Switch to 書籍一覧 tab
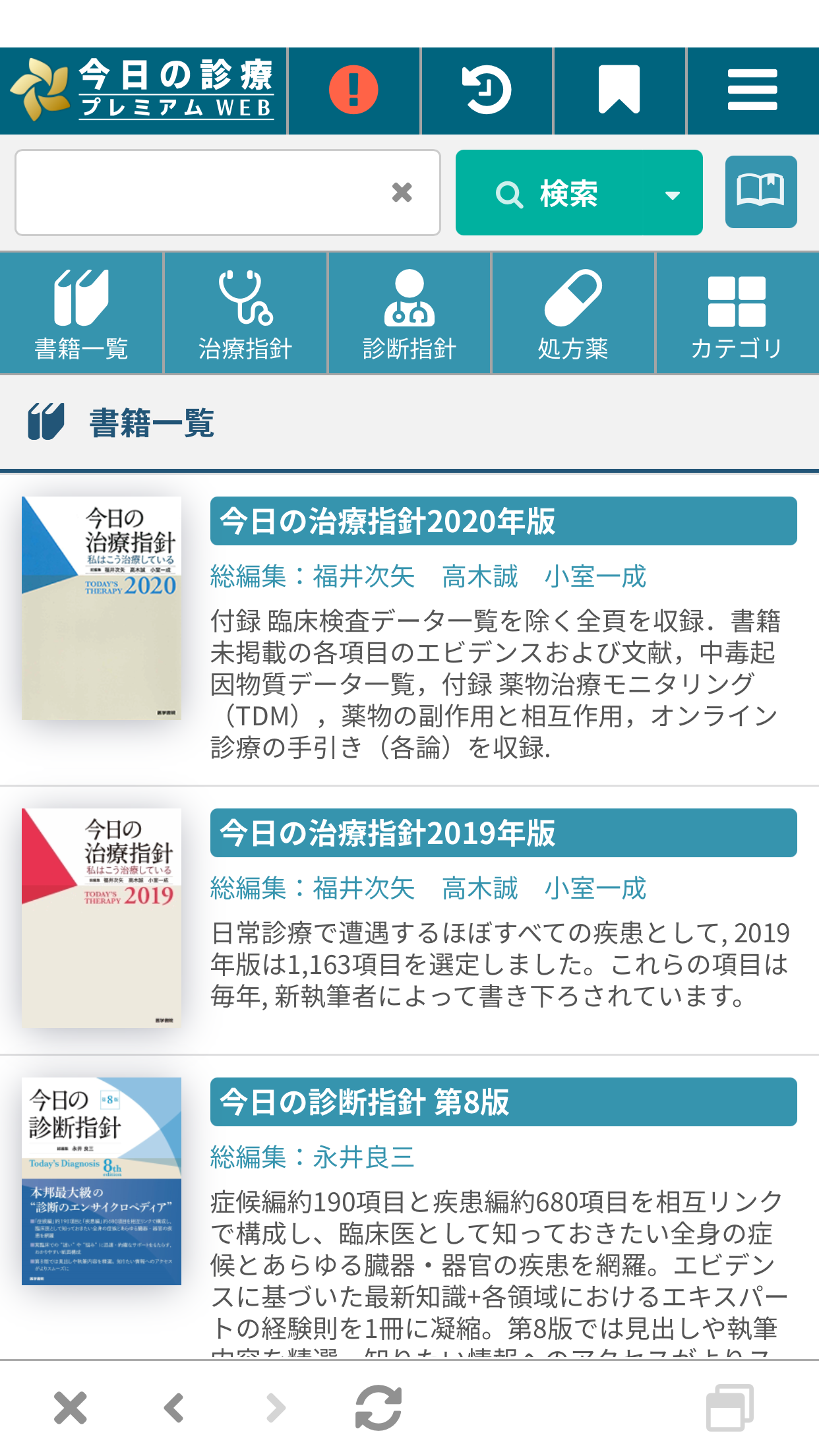Image resolution: width=819 pixels, height=1456 pixels. pyautogui.click(x=81, y=313)
